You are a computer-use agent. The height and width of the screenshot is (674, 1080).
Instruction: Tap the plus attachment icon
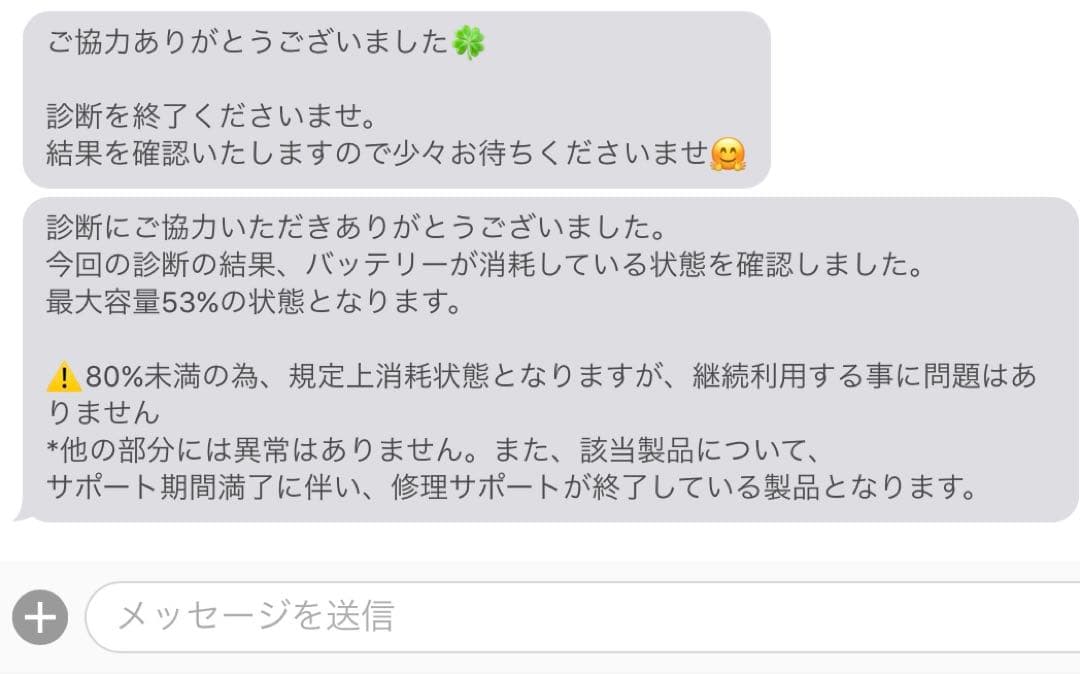(40, 618)
